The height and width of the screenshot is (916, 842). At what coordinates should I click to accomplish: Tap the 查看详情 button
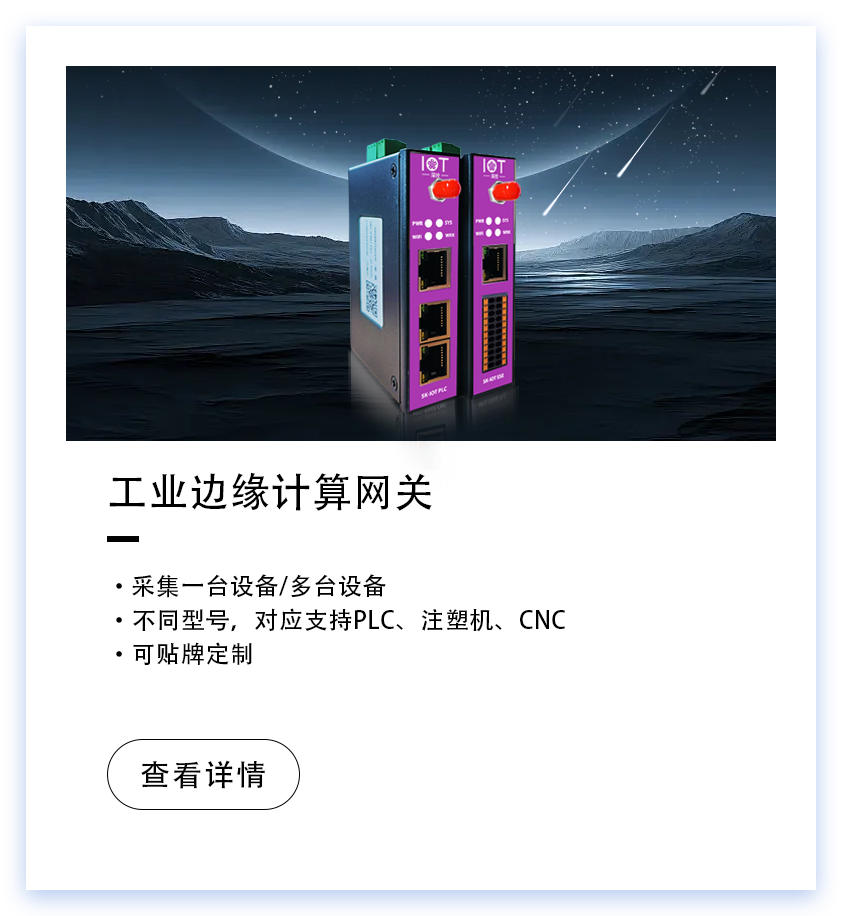pos(203,774)
